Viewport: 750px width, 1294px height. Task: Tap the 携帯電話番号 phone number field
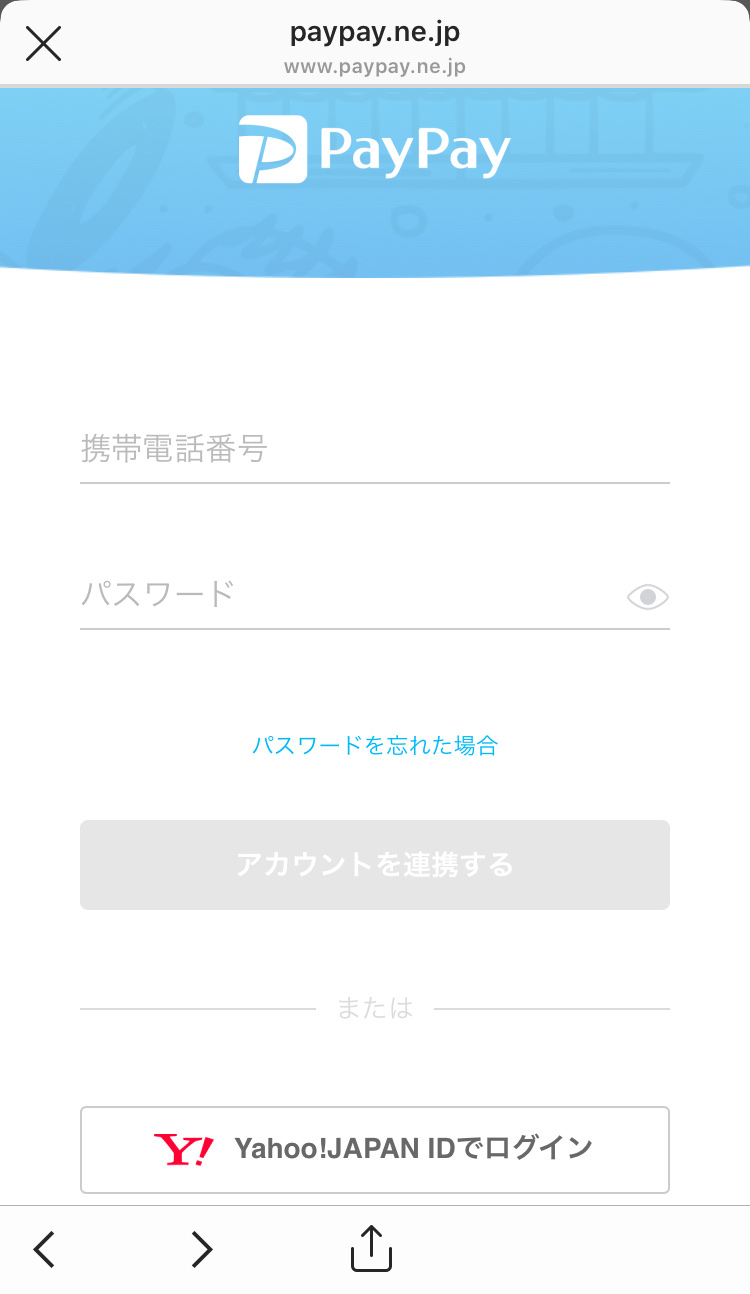click(375, 451)
